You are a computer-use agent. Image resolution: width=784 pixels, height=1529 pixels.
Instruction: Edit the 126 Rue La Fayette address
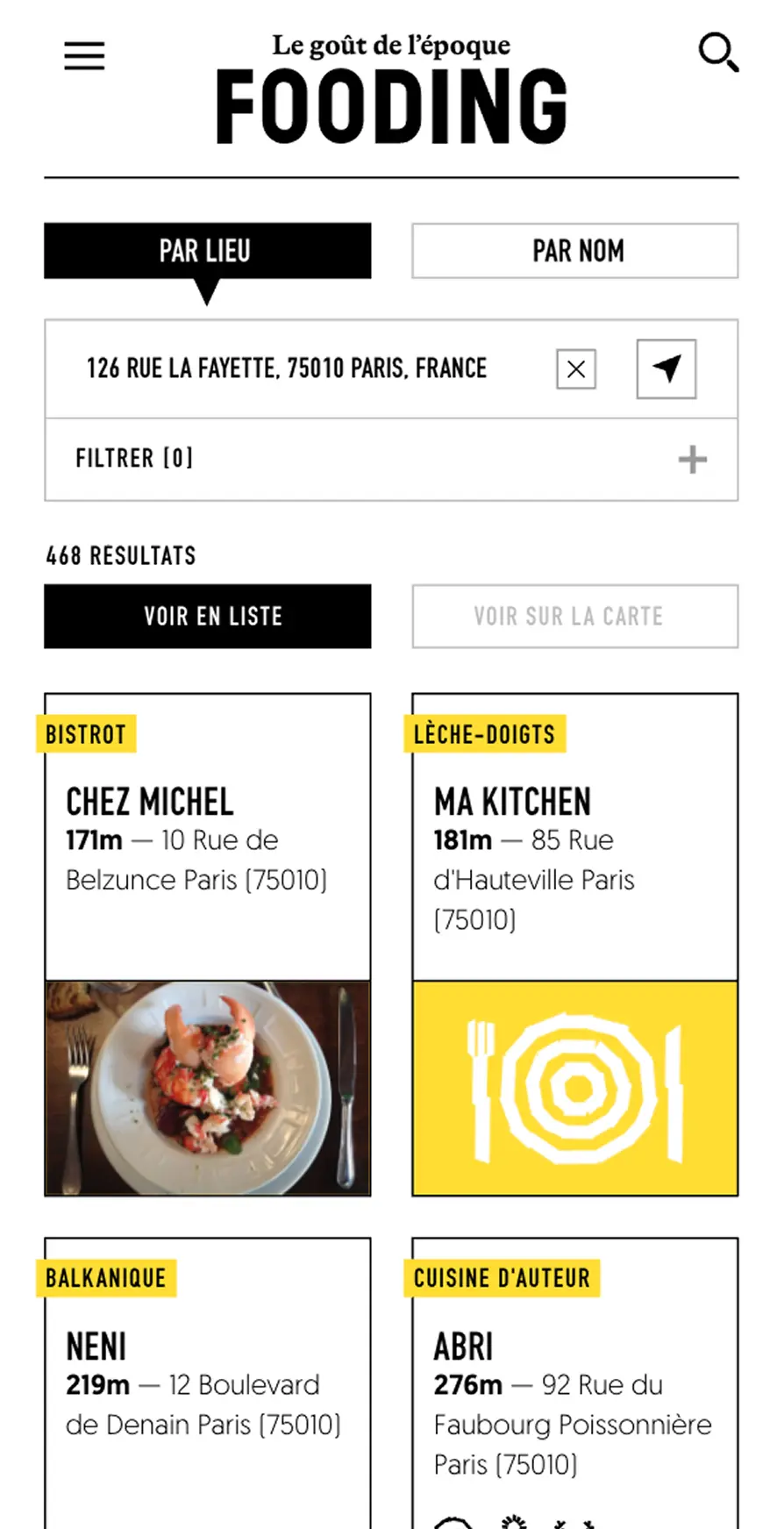tap(286, 368)
